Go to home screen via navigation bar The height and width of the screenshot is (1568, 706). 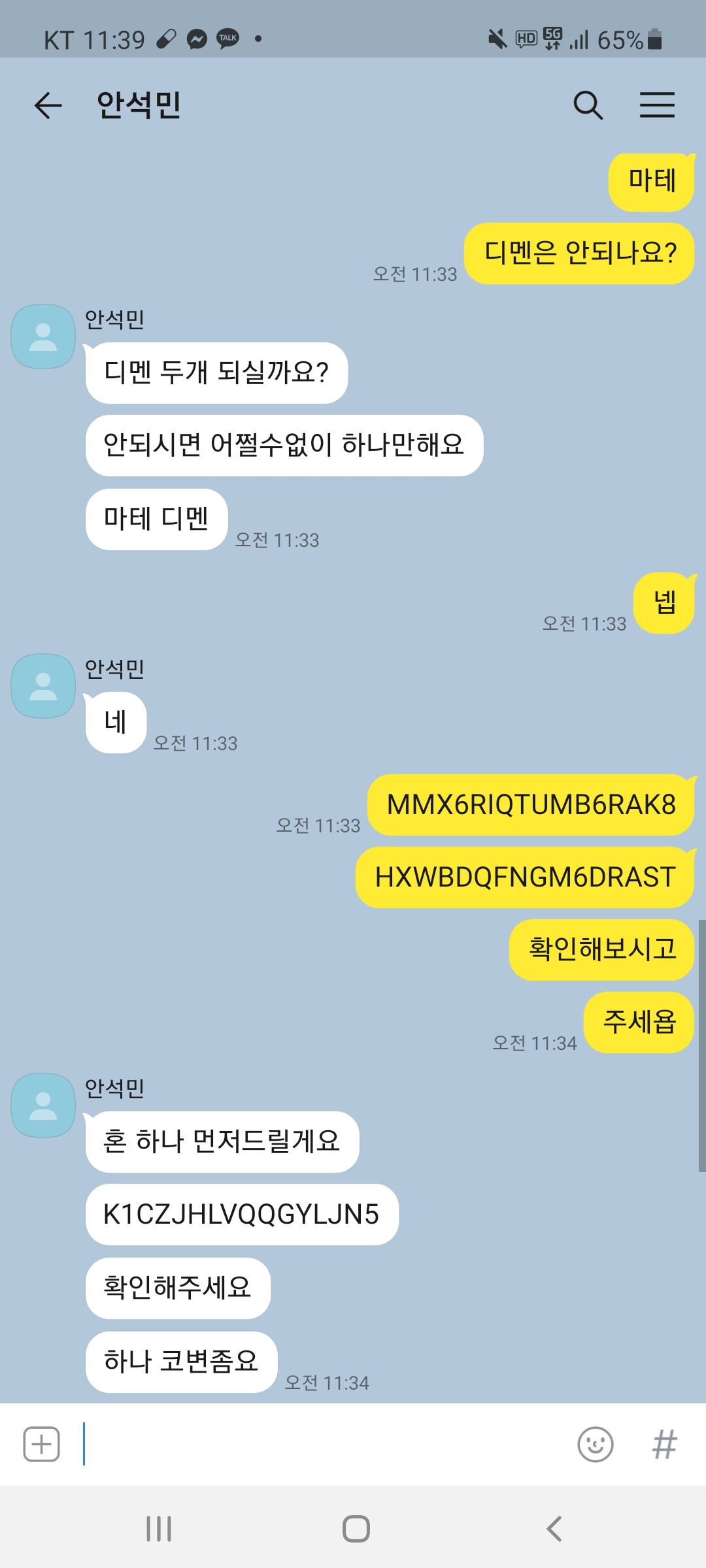click(356, 1529)
